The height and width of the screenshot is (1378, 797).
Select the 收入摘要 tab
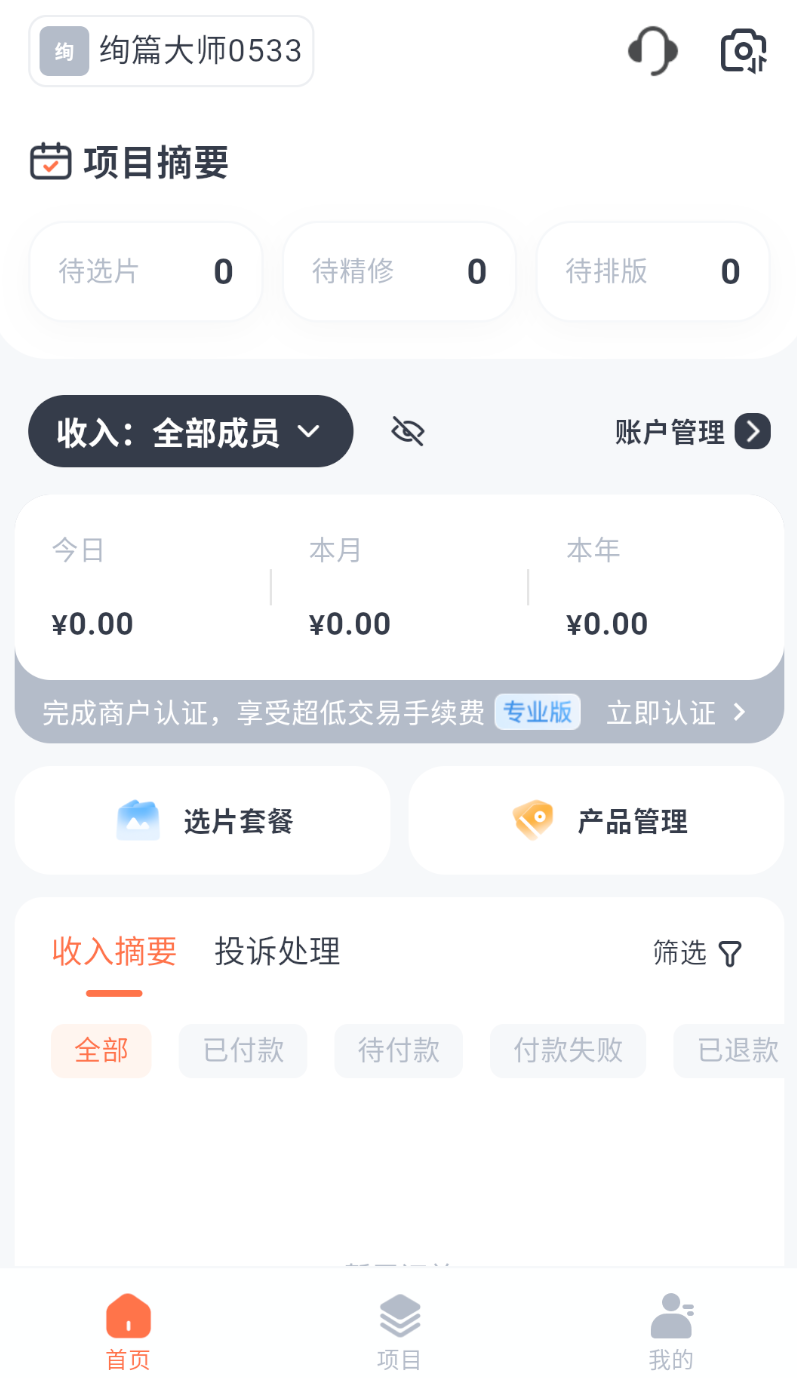tap(114, 953)
